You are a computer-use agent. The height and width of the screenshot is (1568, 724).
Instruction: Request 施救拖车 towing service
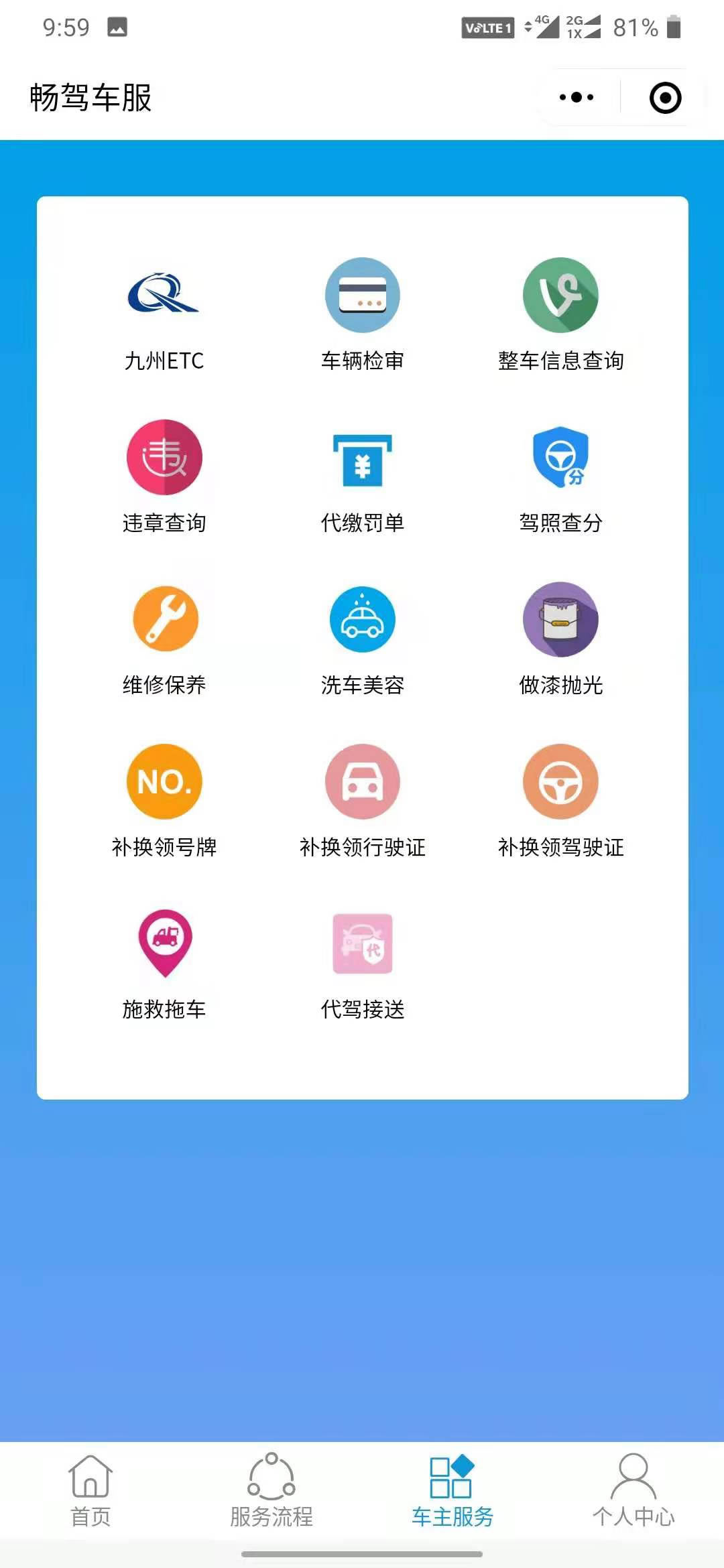point(164,965)
